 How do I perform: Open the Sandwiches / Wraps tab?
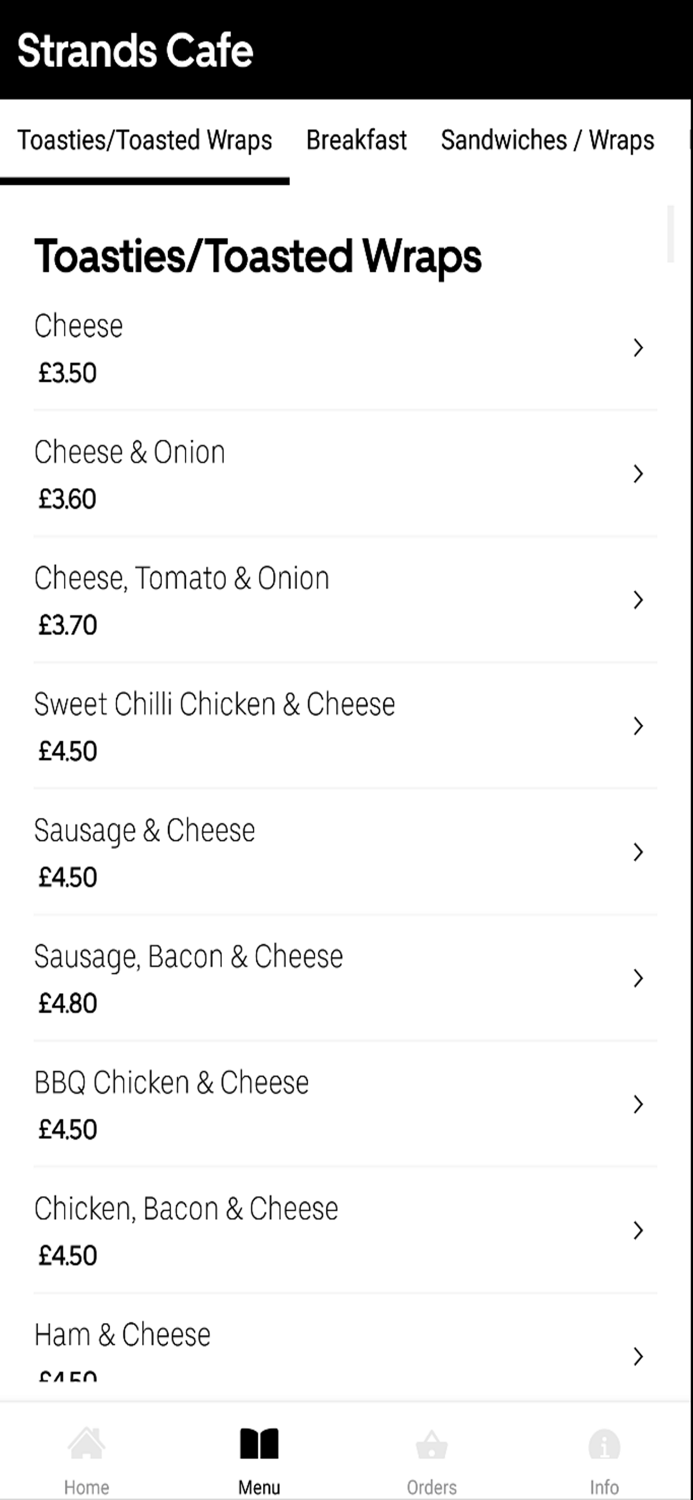pyautogui.click(x=547, y=140)
